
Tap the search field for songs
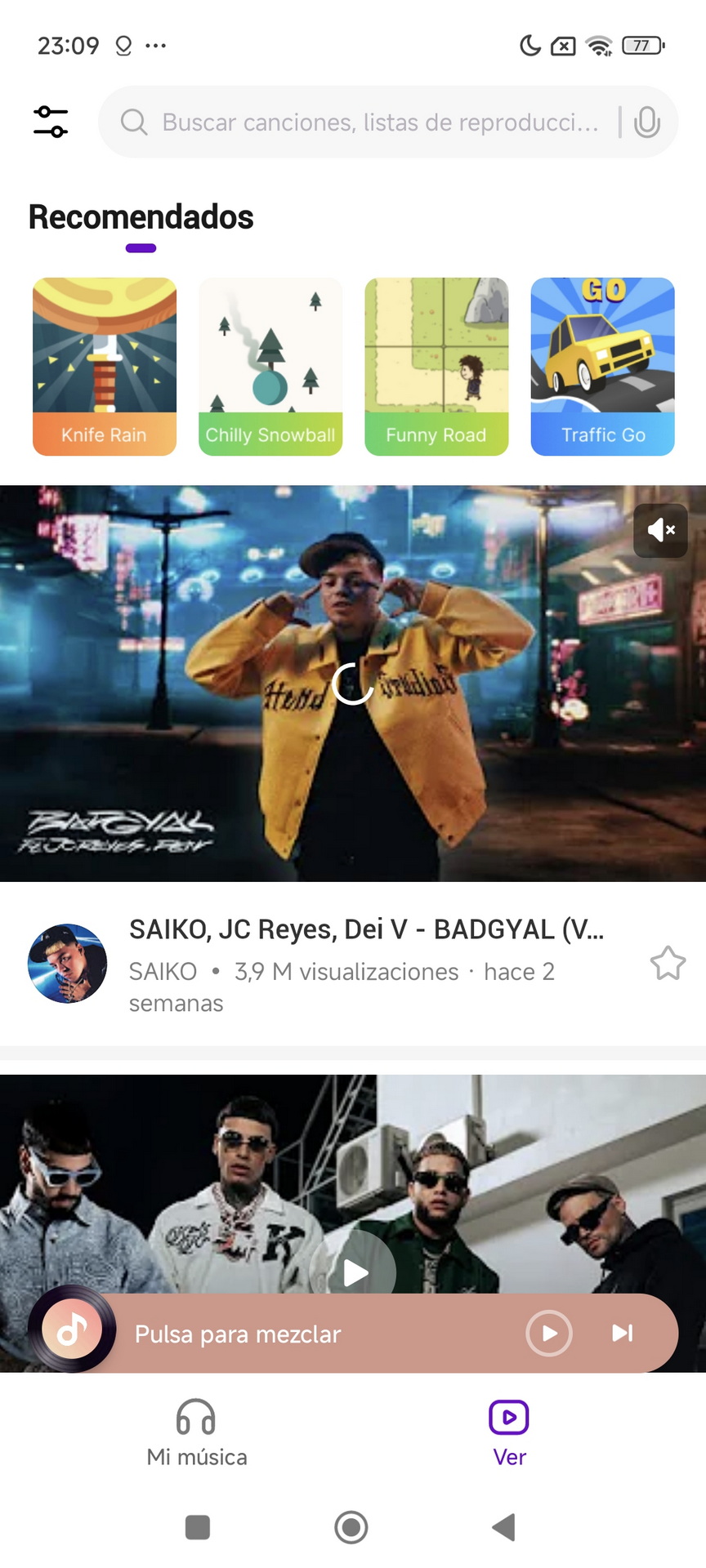click(360, 122)
